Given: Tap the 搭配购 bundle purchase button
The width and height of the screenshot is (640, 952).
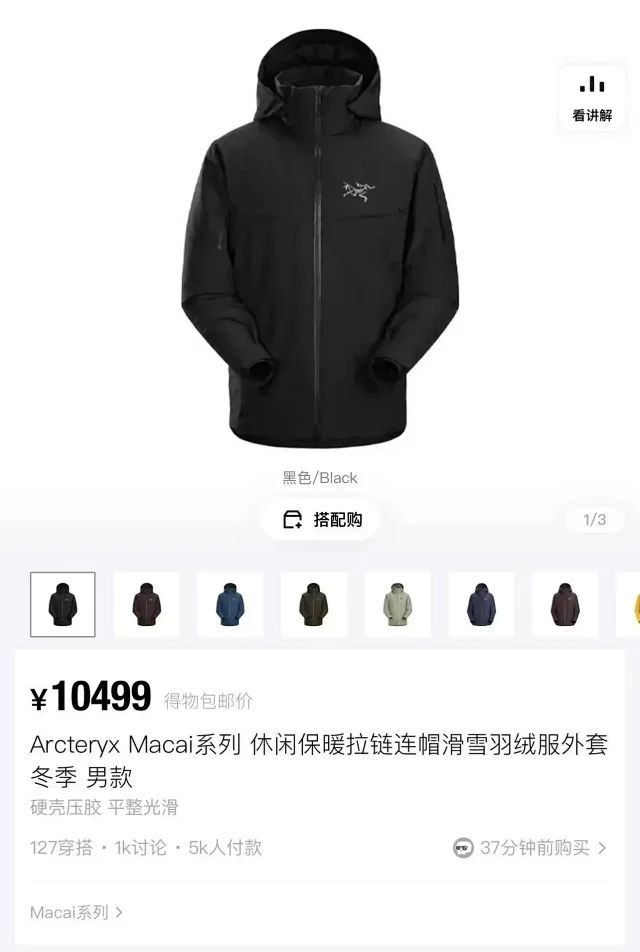Looking at the screenshot, I should 322,520.
